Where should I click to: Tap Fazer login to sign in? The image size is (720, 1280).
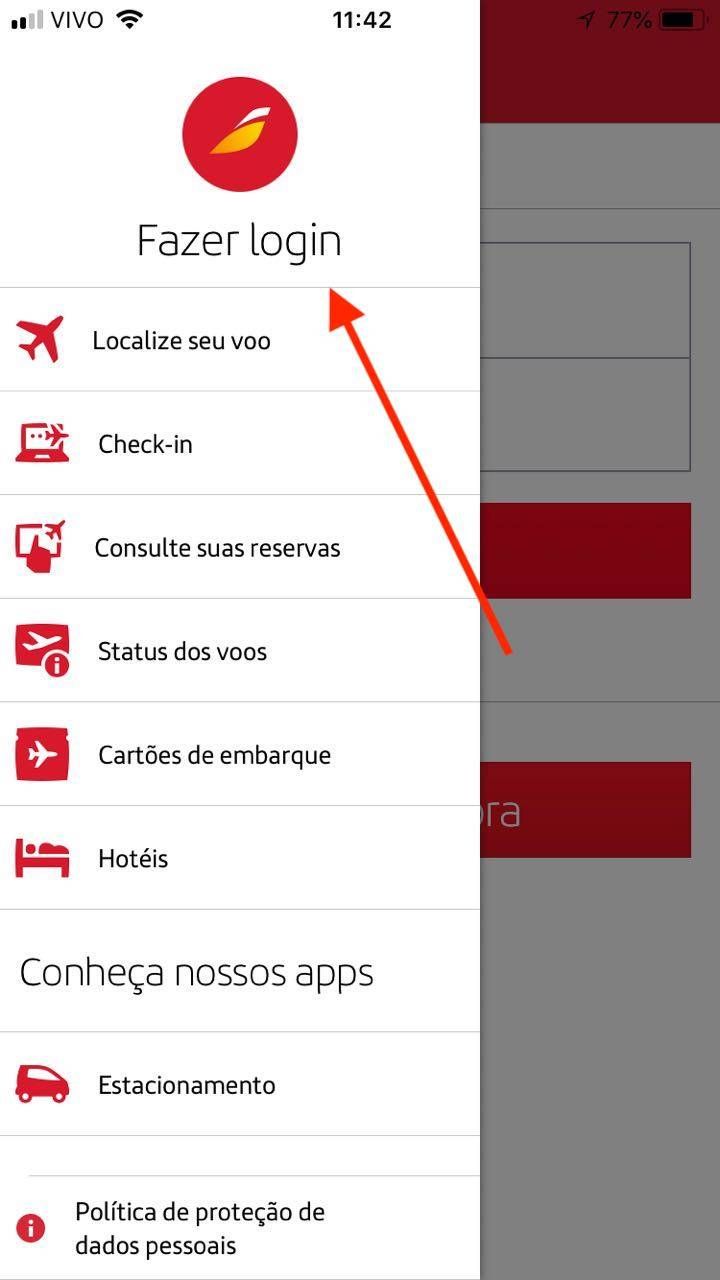point(239,241)
